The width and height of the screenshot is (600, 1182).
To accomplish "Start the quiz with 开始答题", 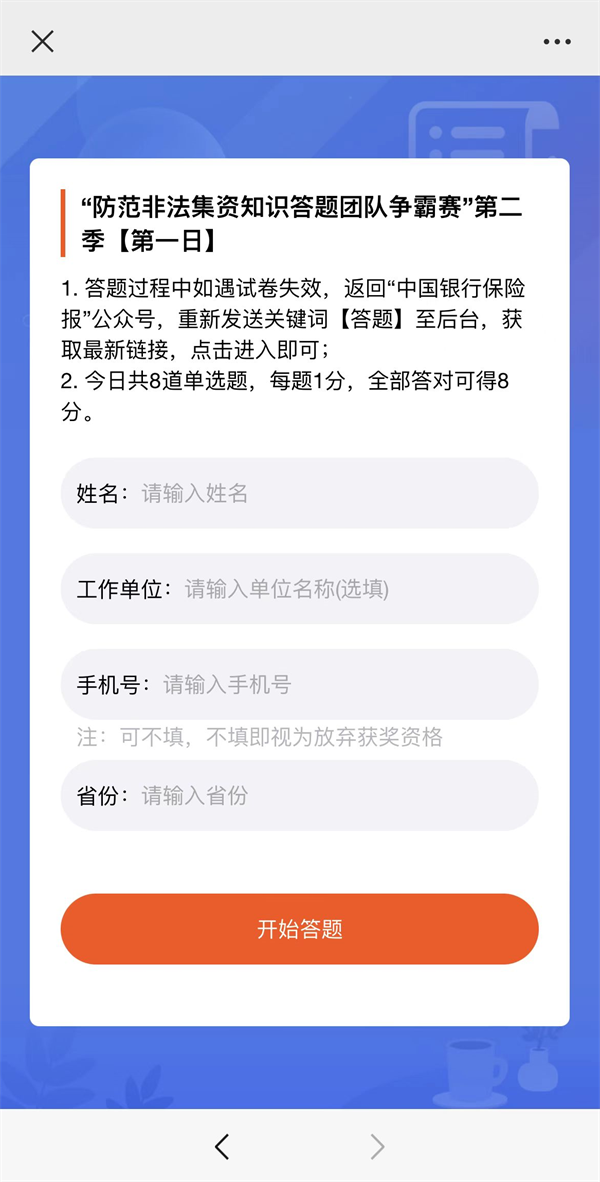I will coord(299,929).
